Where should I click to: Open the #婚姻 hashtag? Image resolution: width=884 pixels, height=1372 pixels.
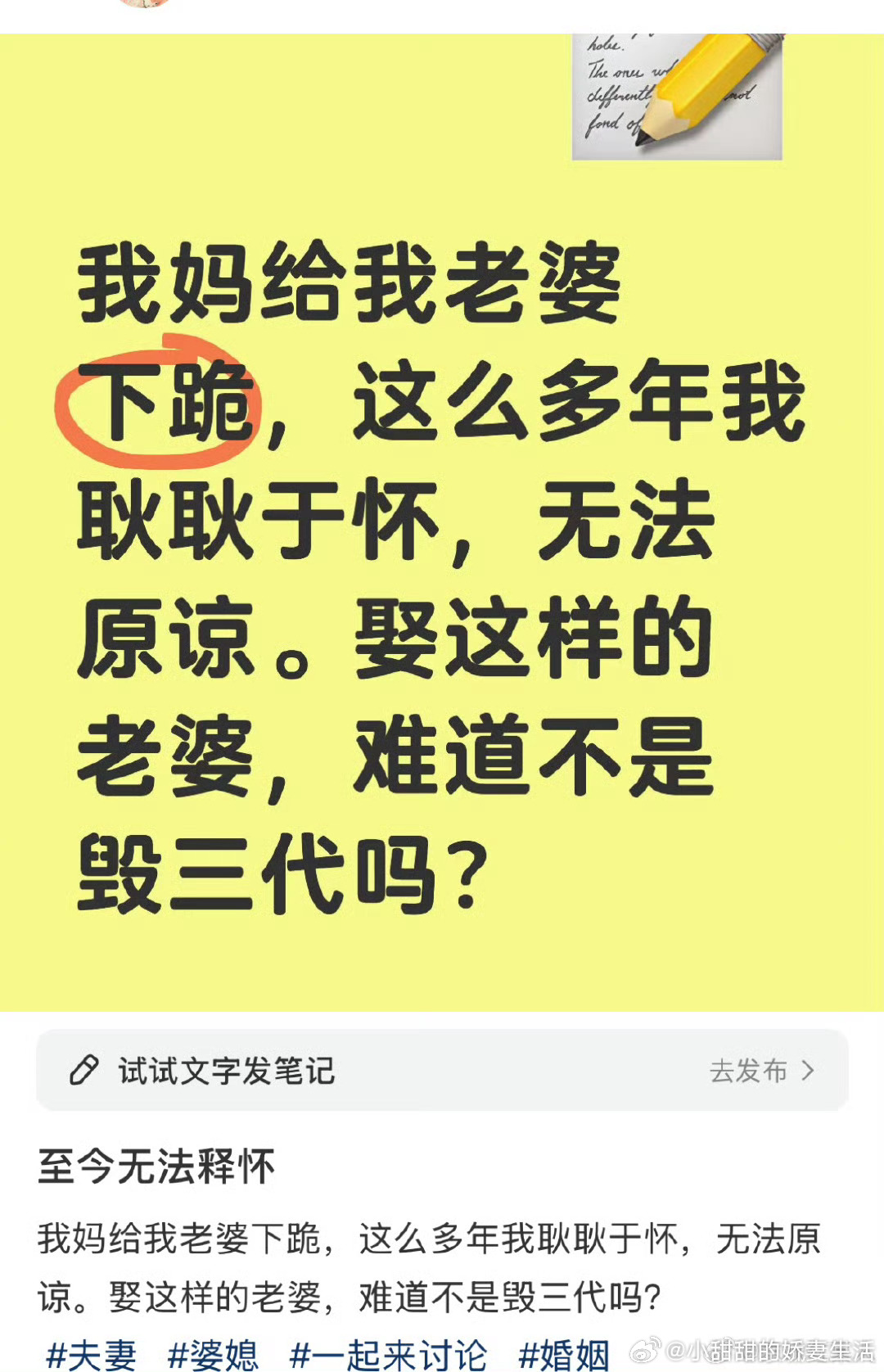pyautogui.click(x=564, y=1355)
